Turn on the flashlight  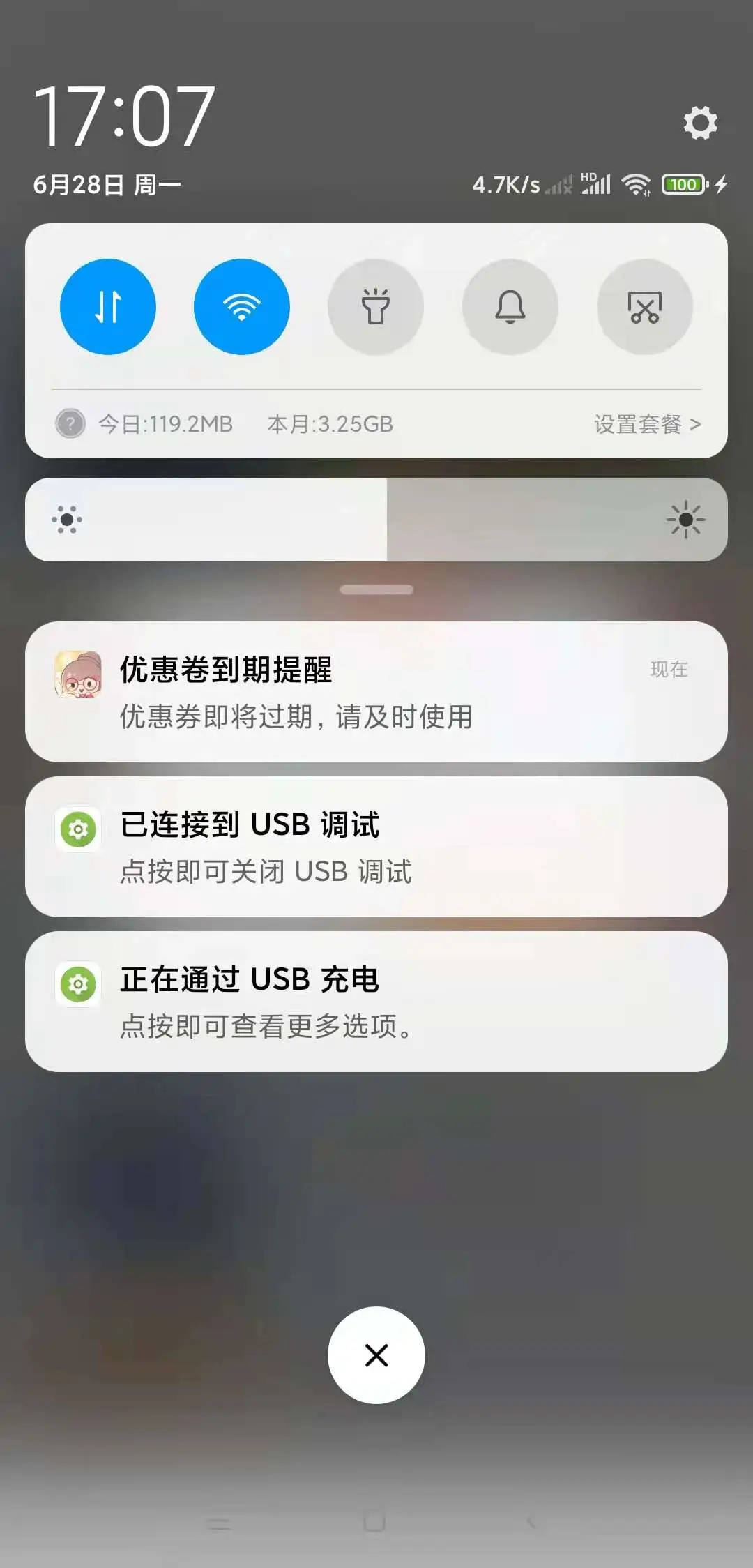[376, 307]
